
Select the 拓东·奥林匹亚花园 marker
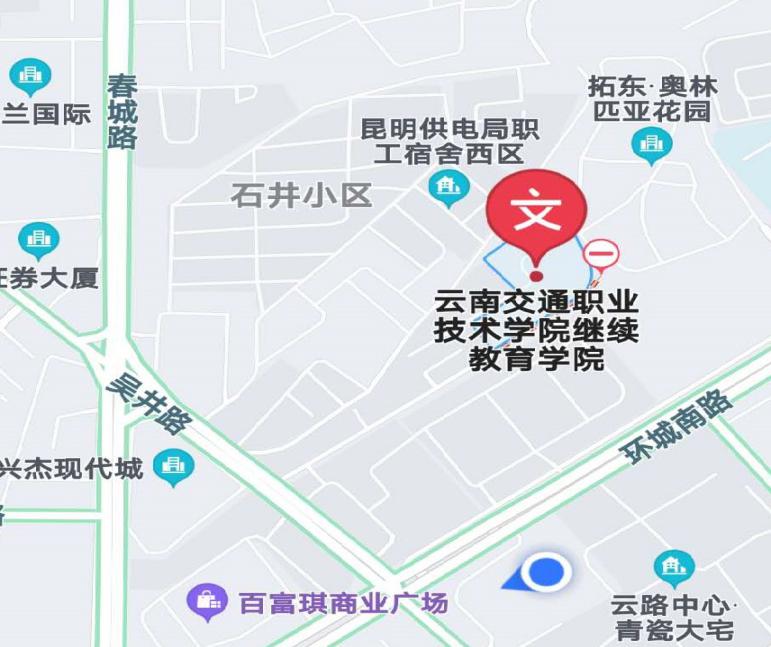coord(652,145)
